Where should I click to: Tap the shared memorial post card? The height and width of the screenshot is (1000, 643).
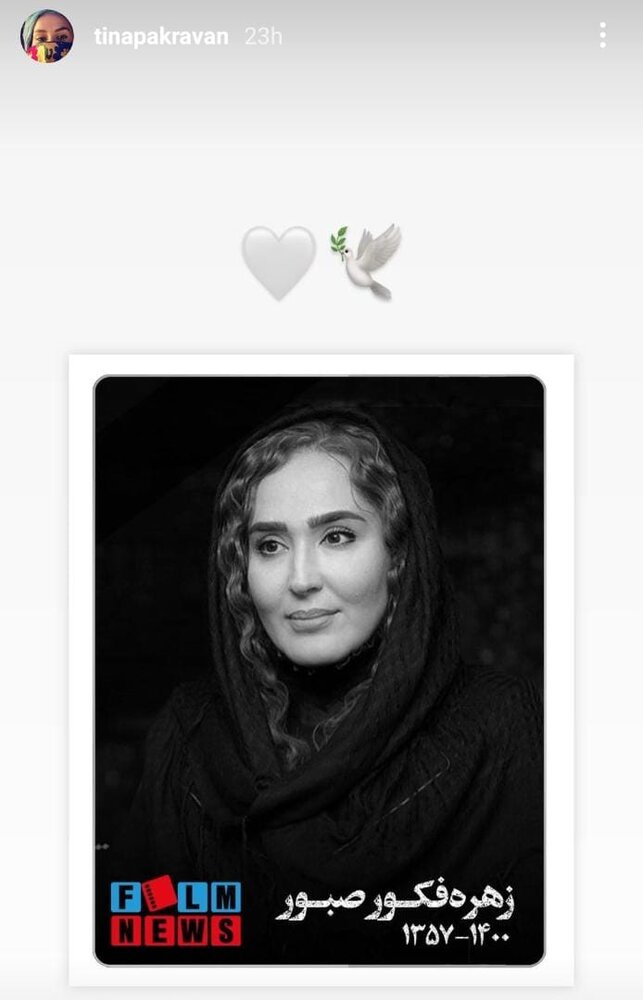tap(320, 670)
